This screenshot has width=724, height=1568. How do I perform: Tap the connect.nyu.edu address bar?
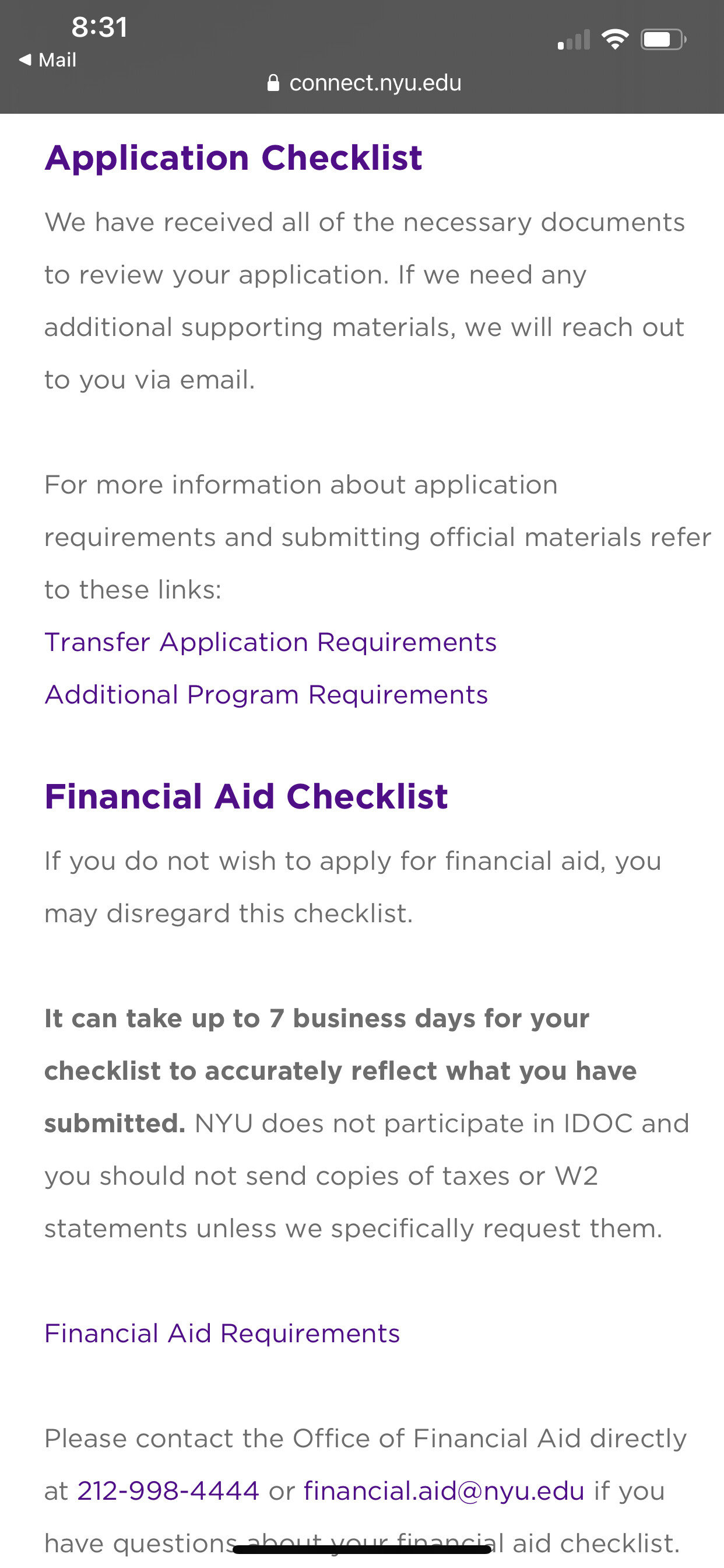pyautogui.click(x=364, y=83)
